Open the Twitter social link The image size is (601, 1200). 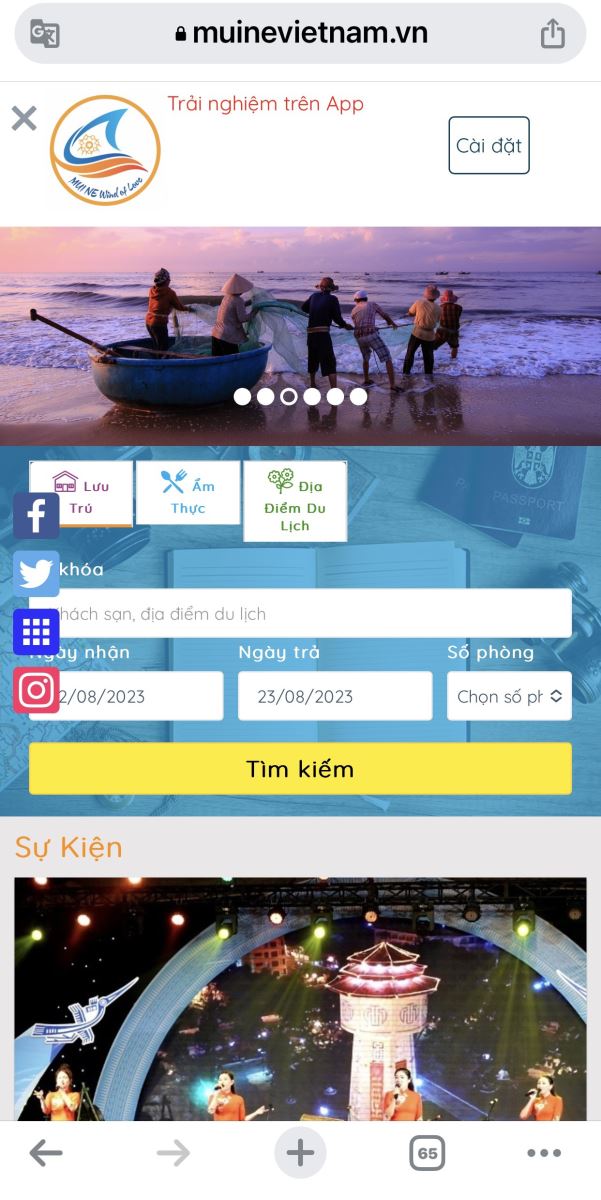pos(36,574)
